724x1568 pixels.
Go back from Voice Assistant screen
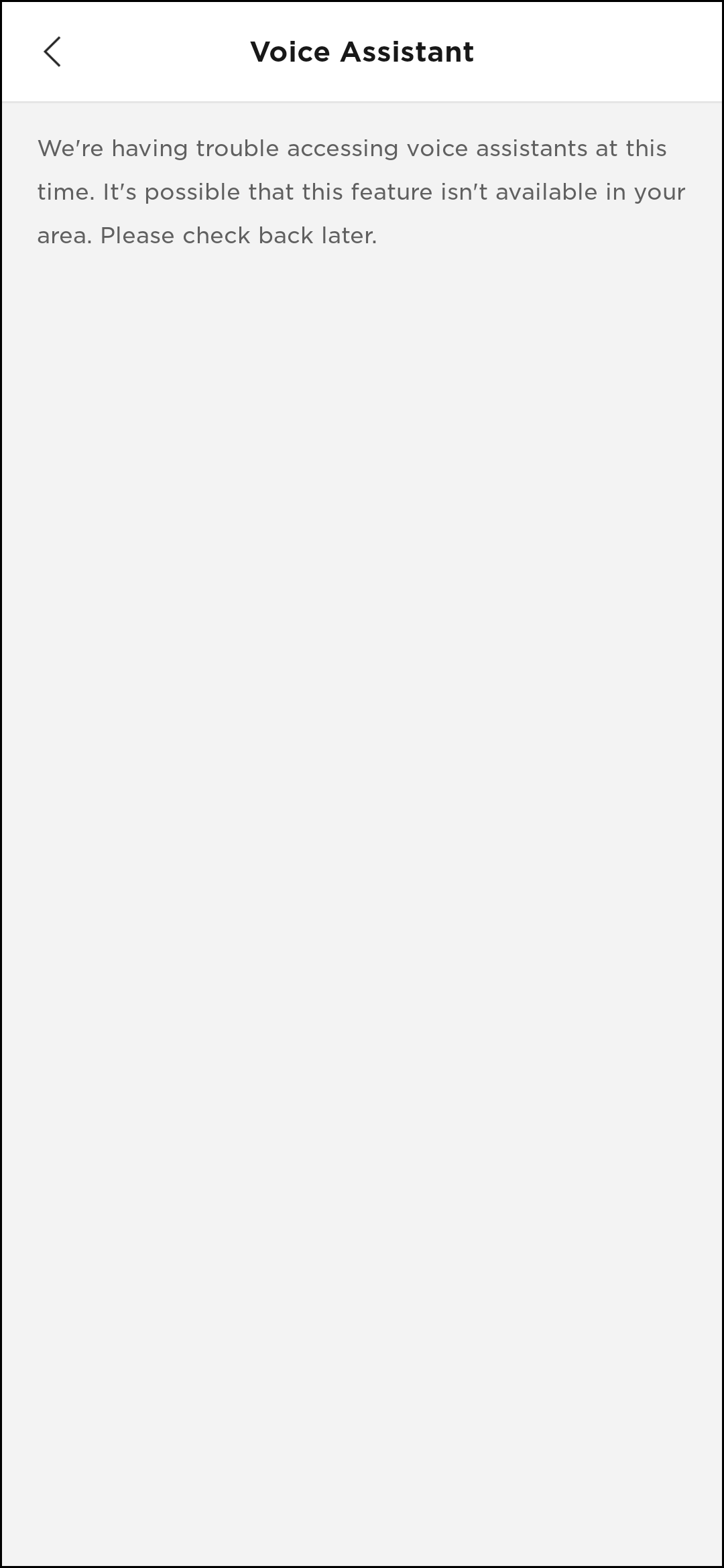[52, 52]
